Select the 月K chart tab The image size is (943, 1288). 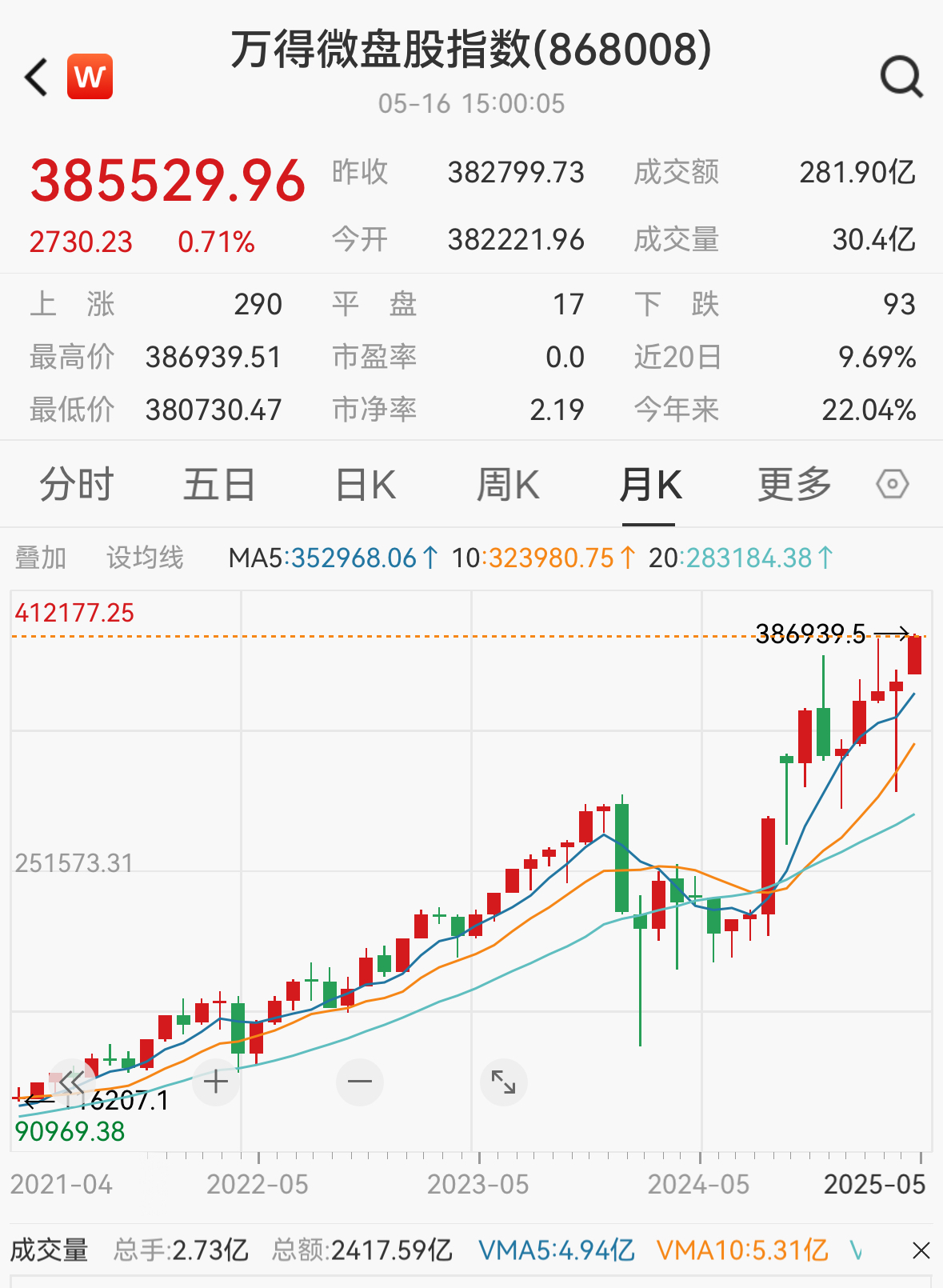pyautogui.click(x=649, y=485)
